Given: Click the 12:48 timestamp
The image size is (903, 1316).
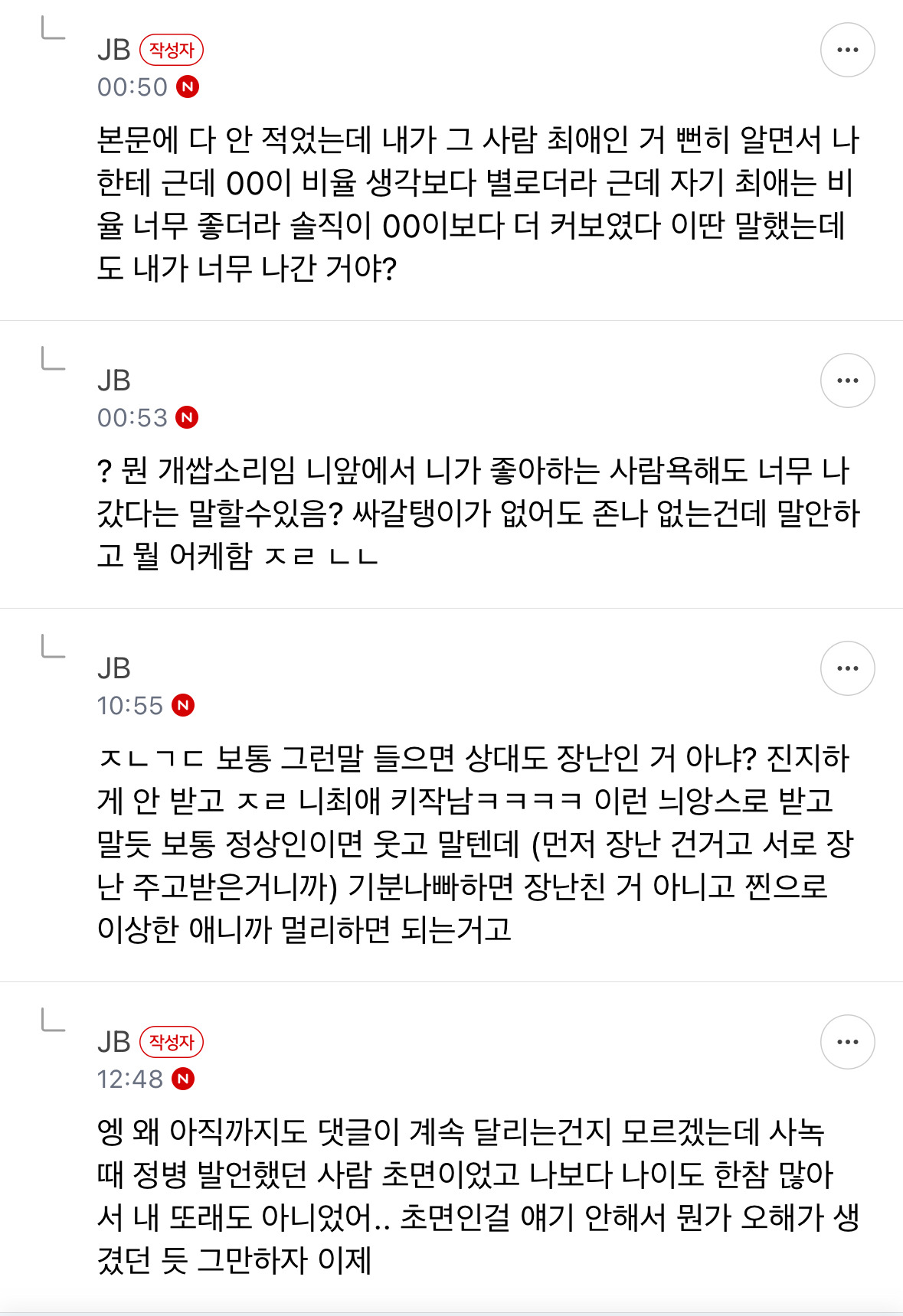Looking at the screenshot, I should click(130, 1079).
